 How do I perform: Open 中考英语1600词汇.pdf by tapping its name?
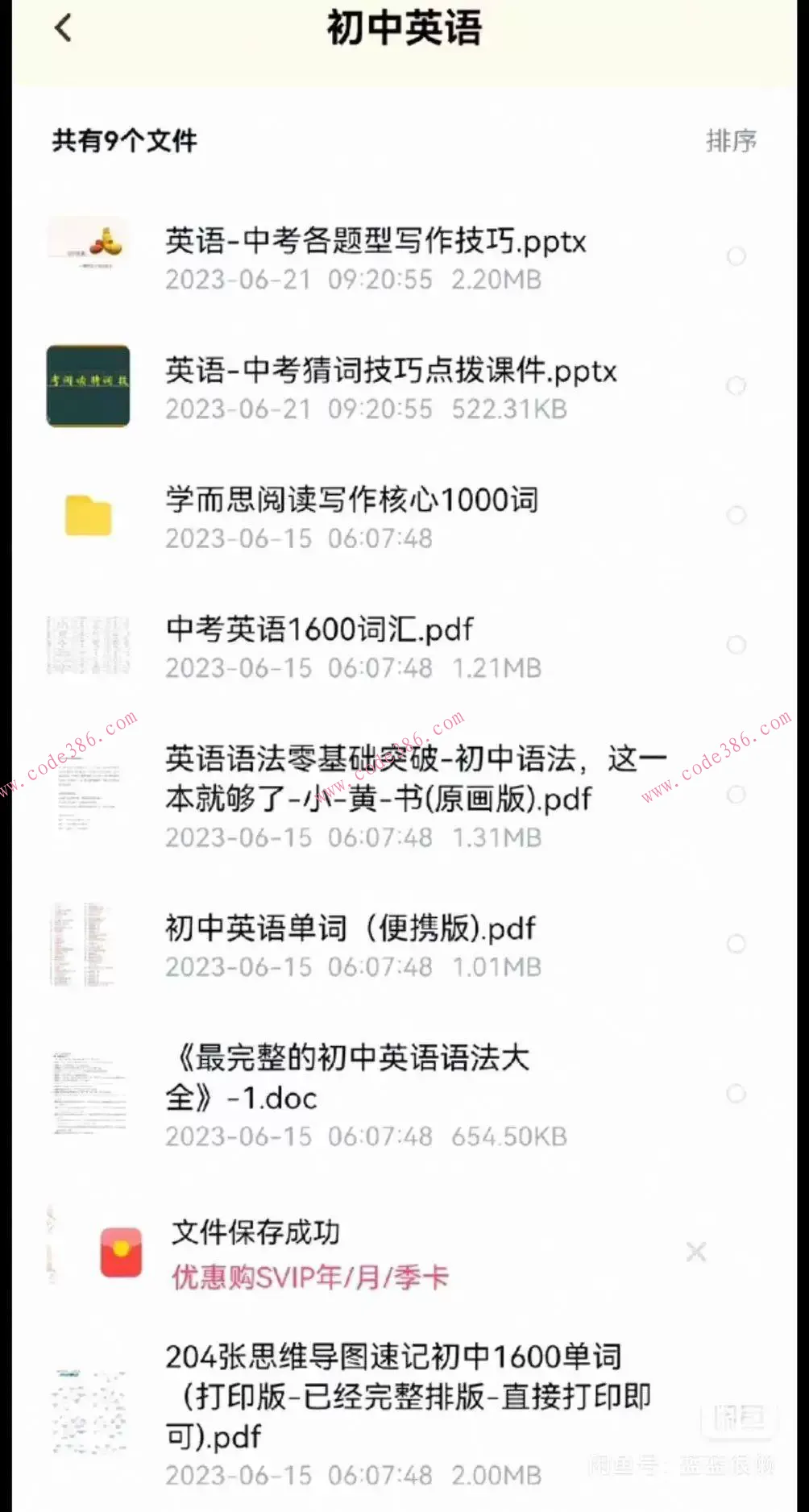point(320,629)
